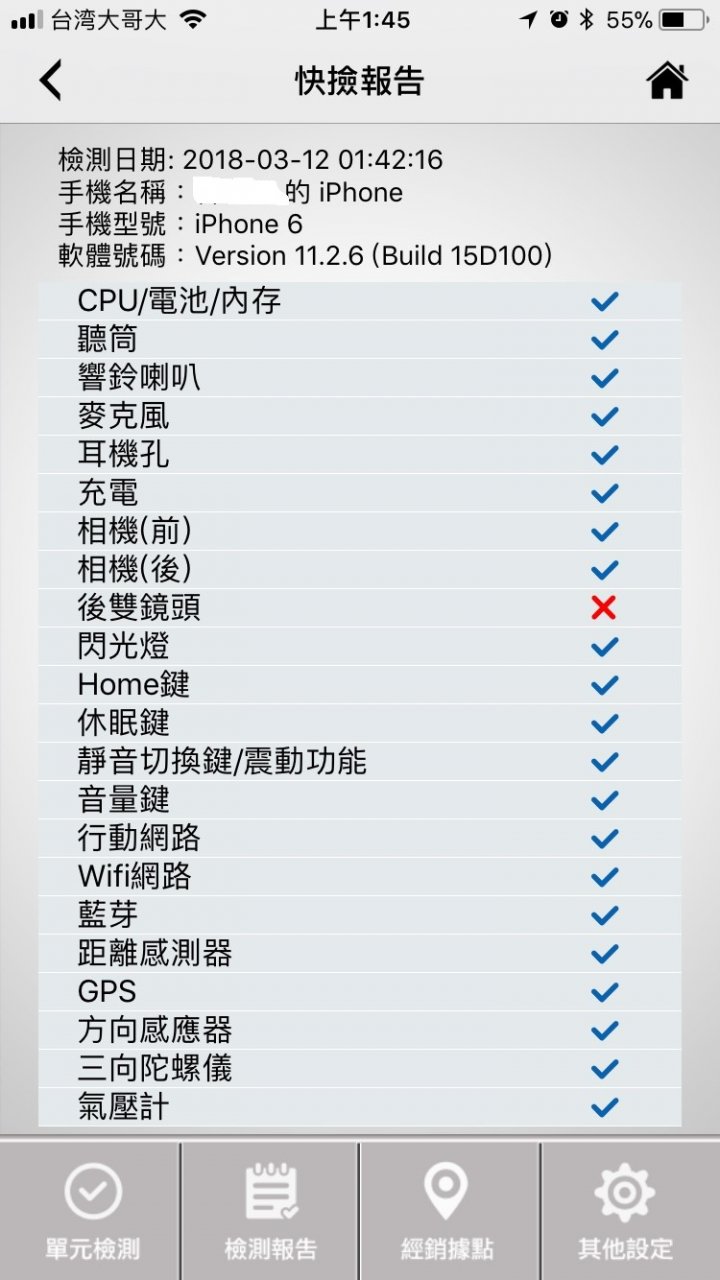Image resolution: width=720 pixels, height=1280 pixels.
Task: Switch to the 經銷據點 tab
Action: tap(447, 1212)
